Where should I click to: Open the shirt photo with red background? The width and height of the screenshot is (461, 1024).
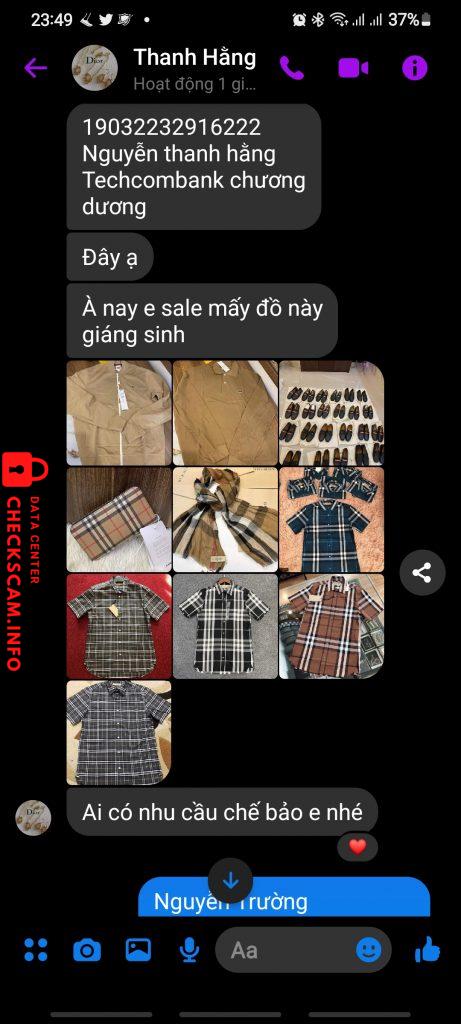pos(119,626)
